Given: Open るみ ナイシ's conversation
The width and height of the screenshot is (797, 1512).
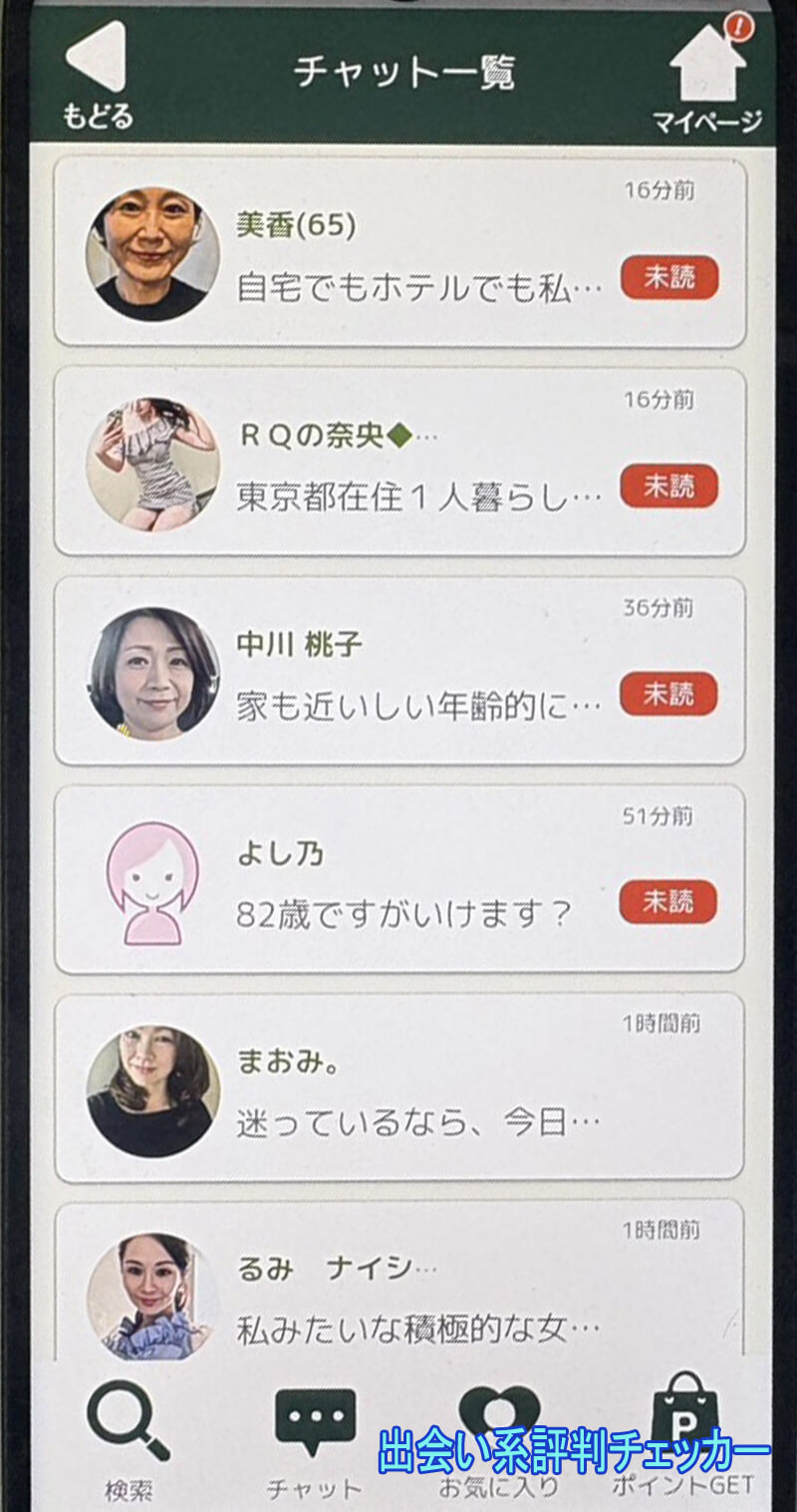Looking at the screenshot, I should (x=398, y=1293).
